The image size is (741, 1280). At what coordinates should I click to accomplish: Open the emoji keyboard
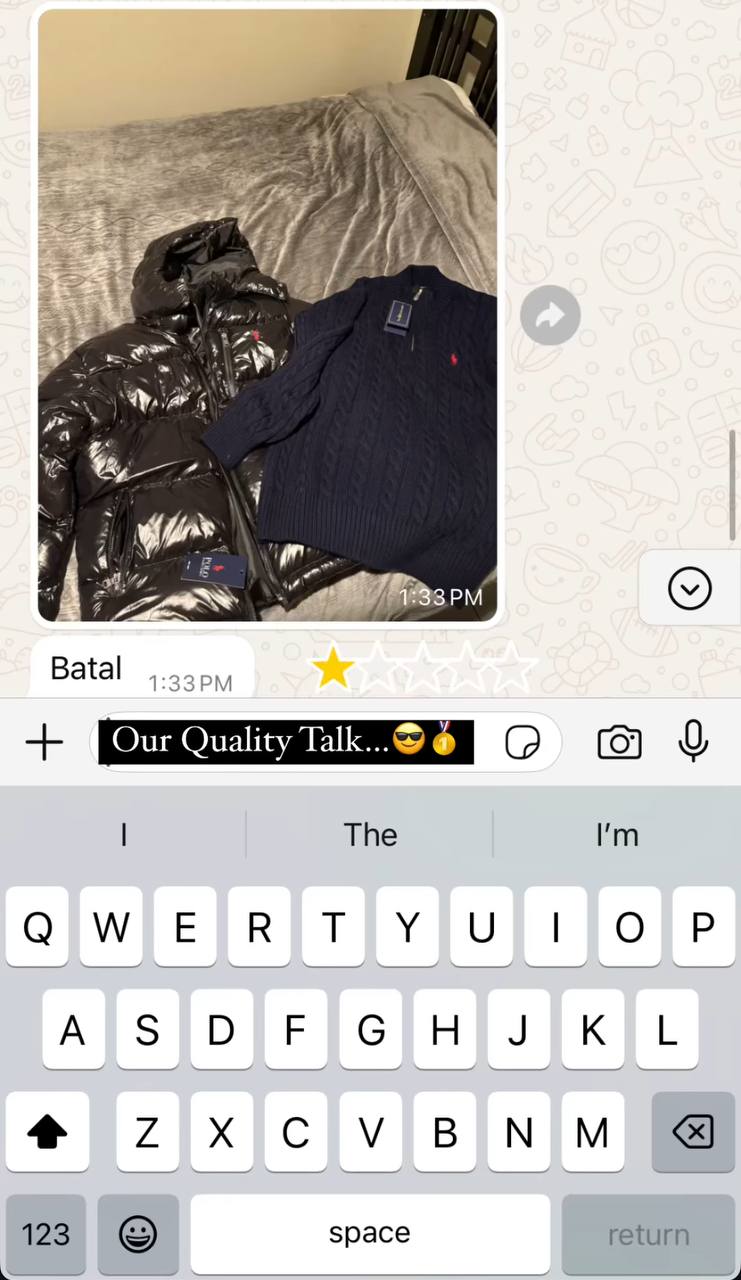138,1234
